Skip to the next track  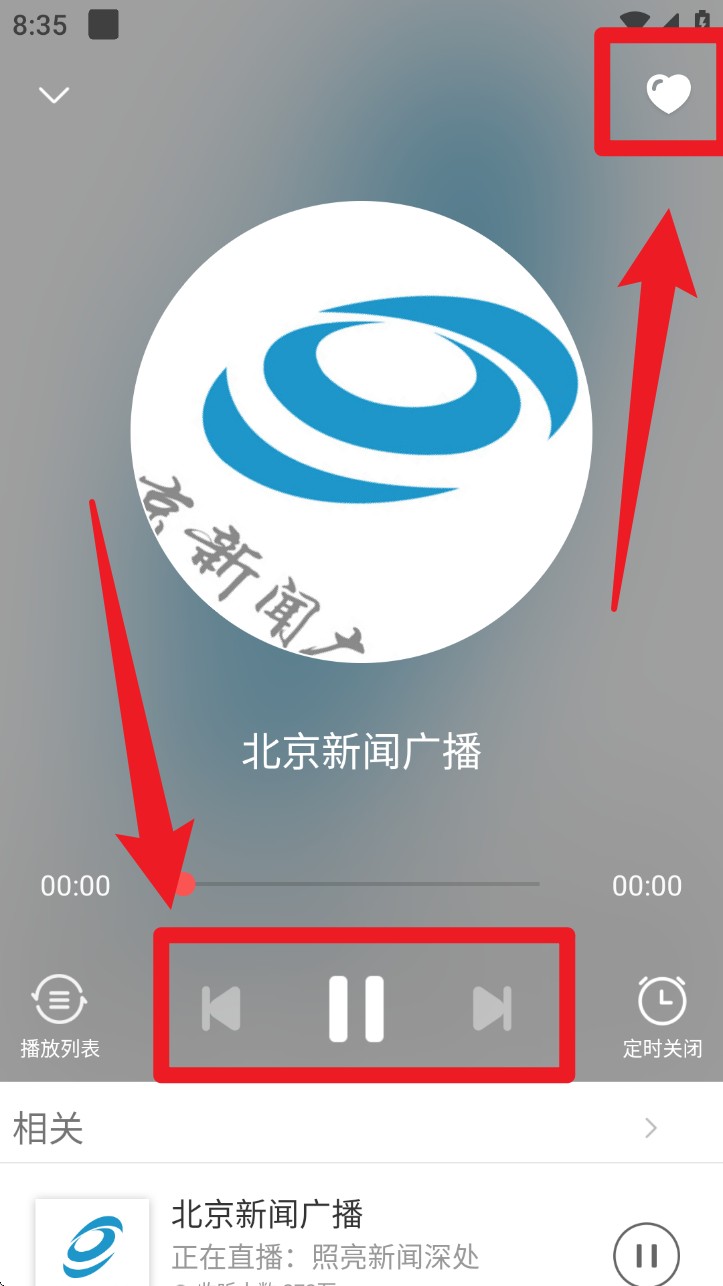click(491, 1010)
